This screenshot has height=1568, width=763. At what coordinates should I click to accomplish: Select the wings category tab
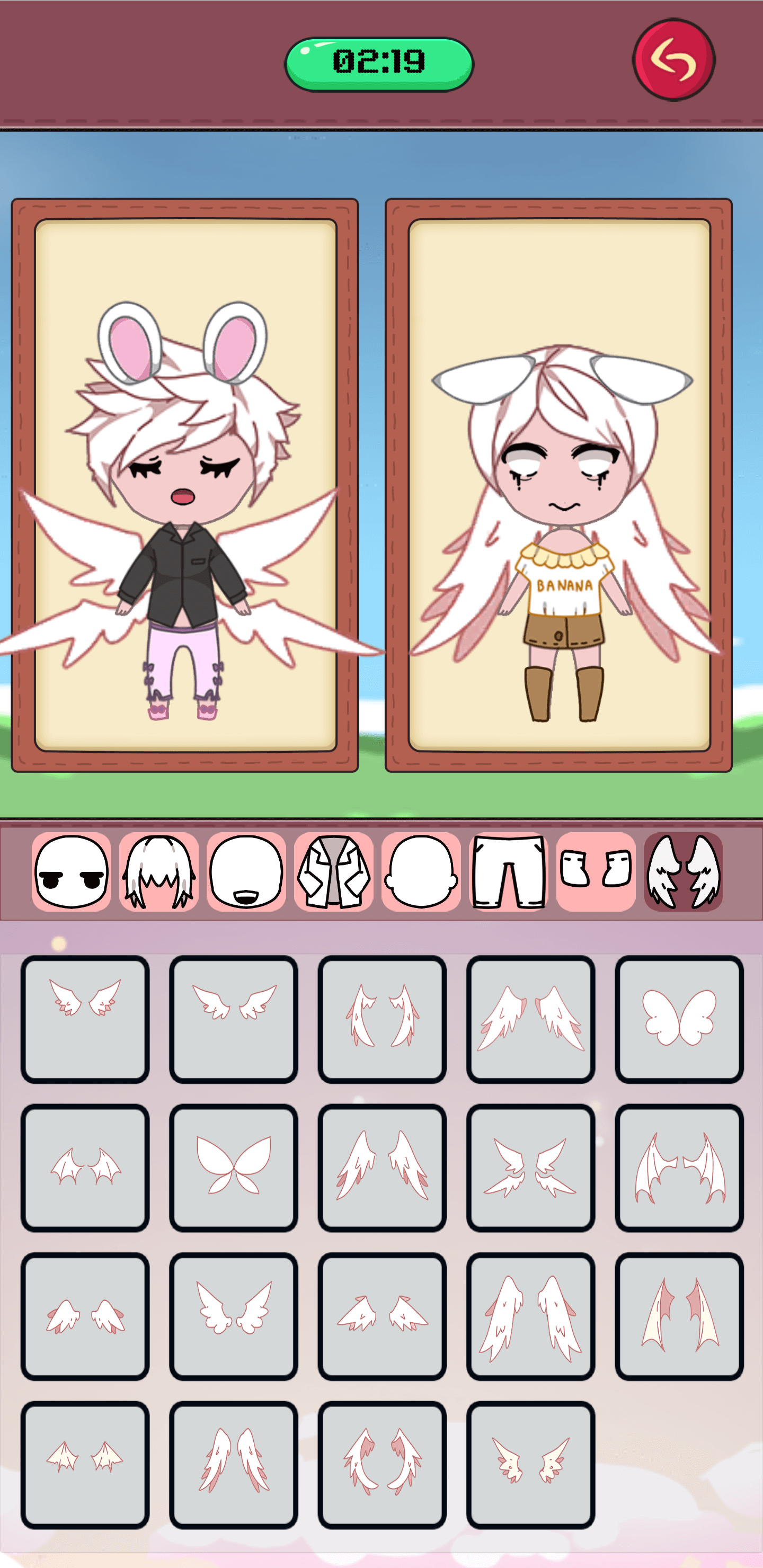point(683,871)
